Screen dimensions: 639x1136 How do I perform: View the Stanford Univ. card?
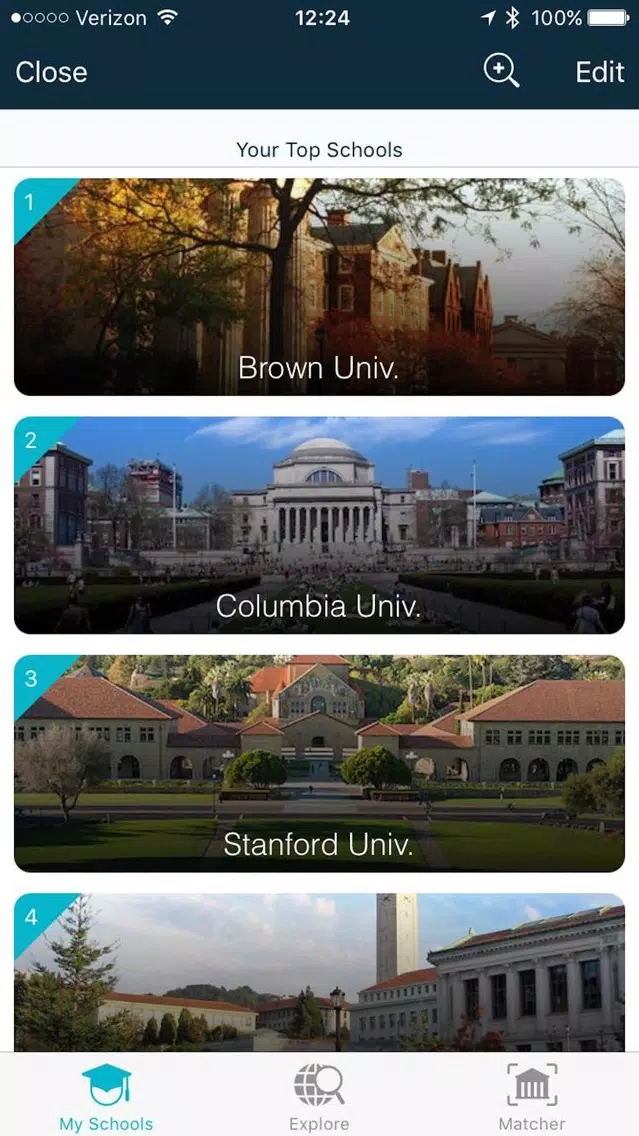pyautogui.click(x=320, y=763)
